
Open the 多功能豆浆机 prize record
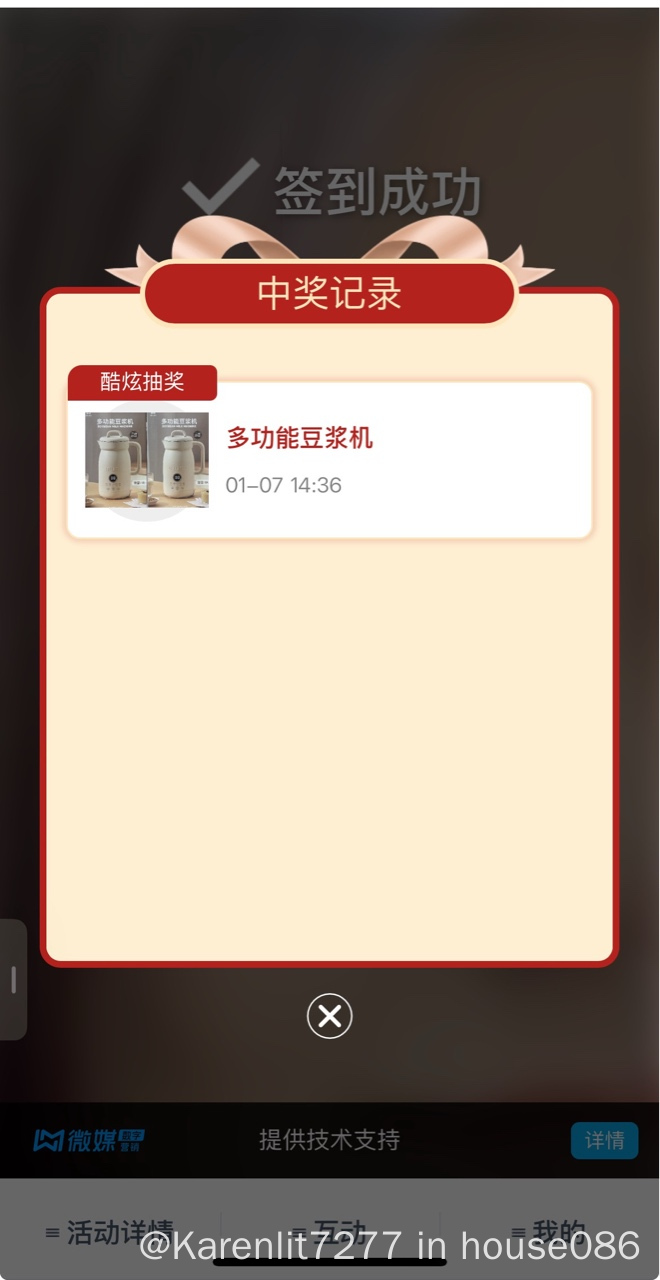pos(329,461)
